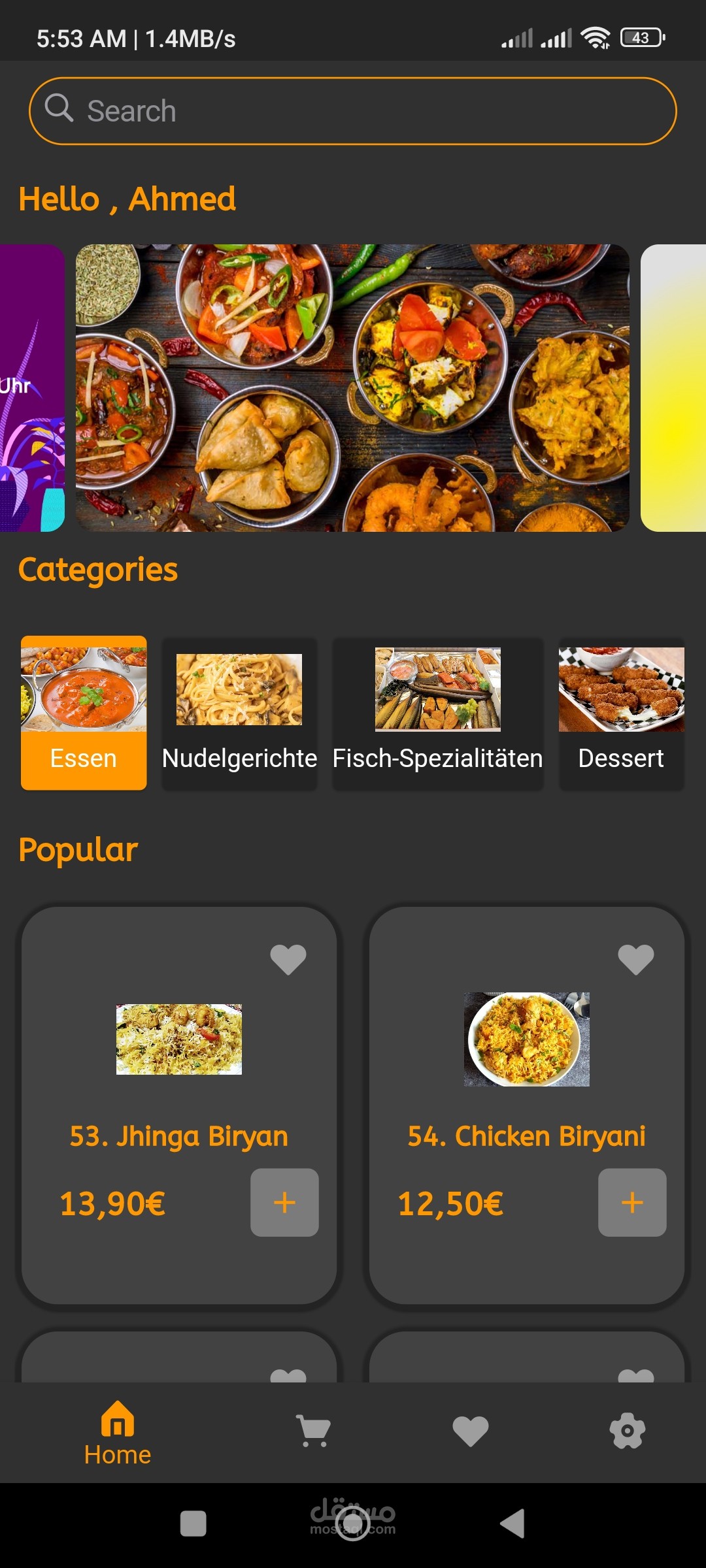Tap the Search field
706x1568 pixels.
[353, 111]
